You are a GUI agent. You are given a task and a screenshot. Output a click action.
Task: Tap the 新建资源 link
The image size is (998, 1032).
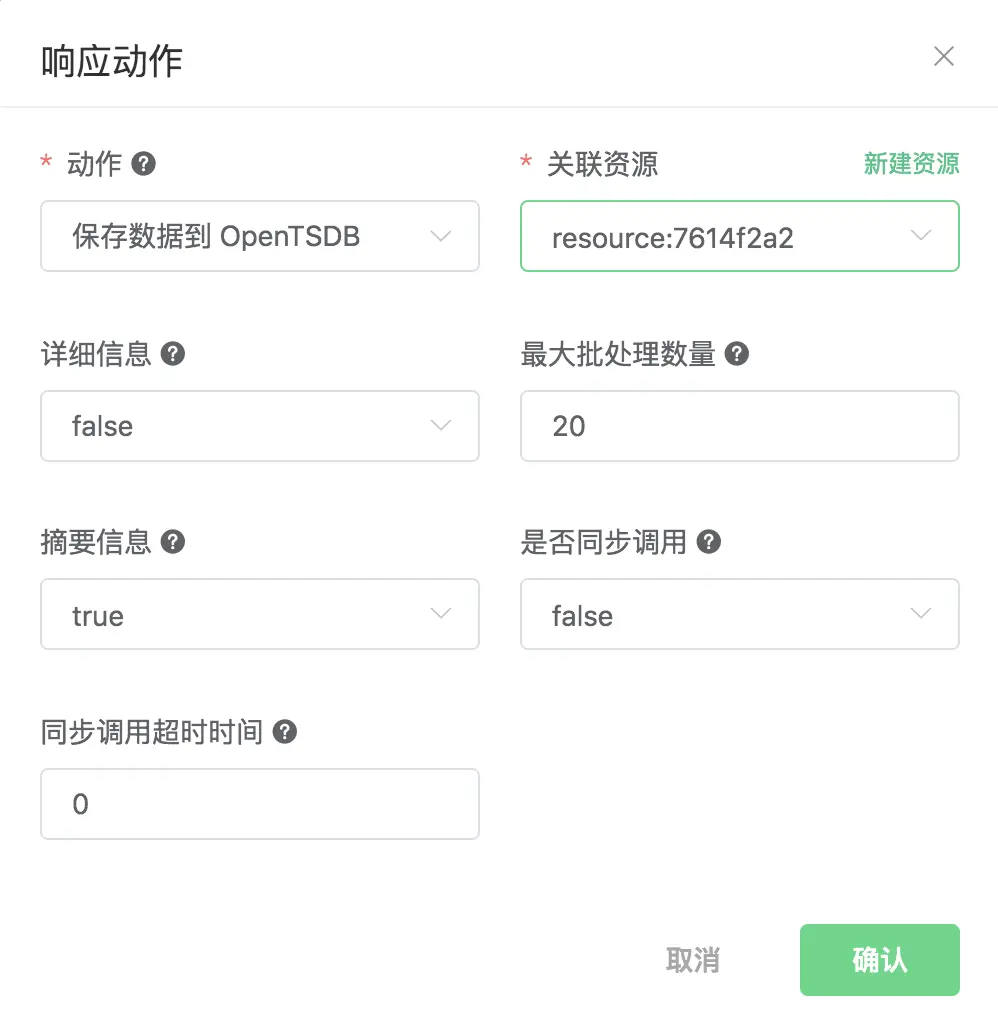(x=911, y=164)
